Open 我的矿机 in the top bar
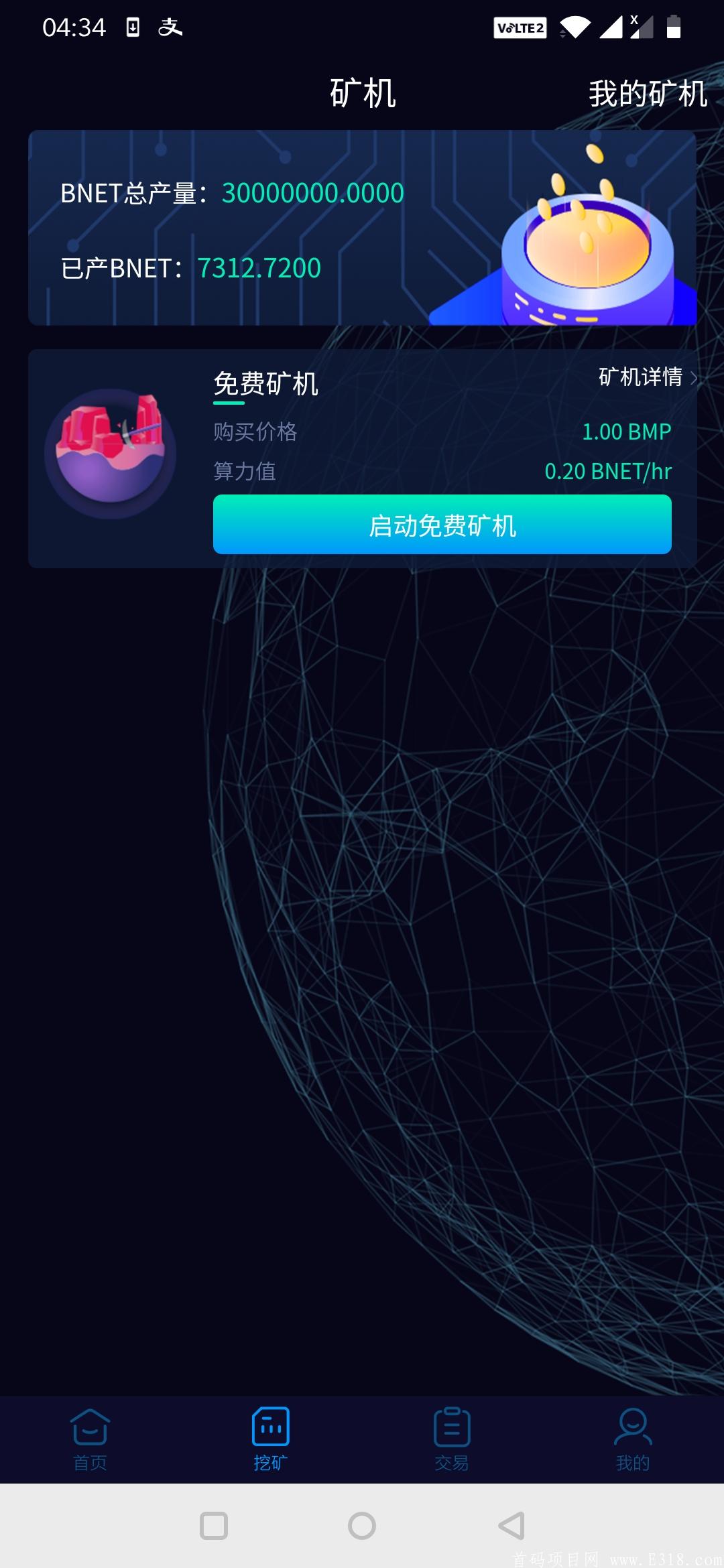Screen dimensions: 724x1568 click(x=648, y=93)
